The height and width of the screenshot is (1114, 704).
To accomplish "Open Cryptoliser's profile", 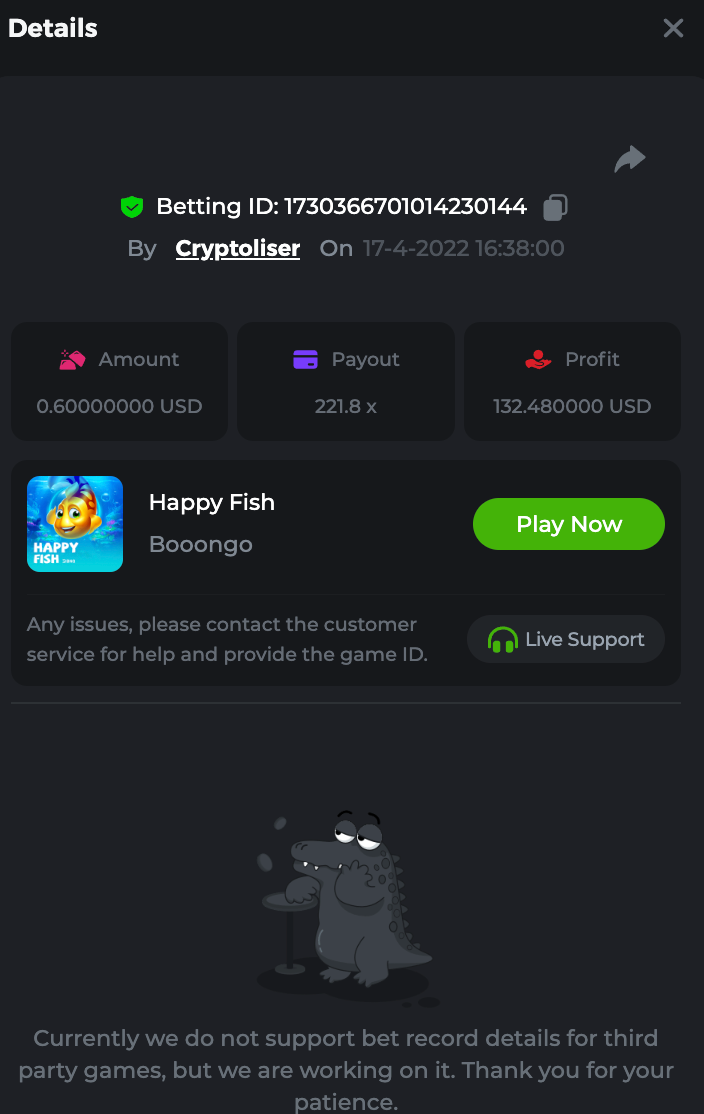I will tap(238, 248).
